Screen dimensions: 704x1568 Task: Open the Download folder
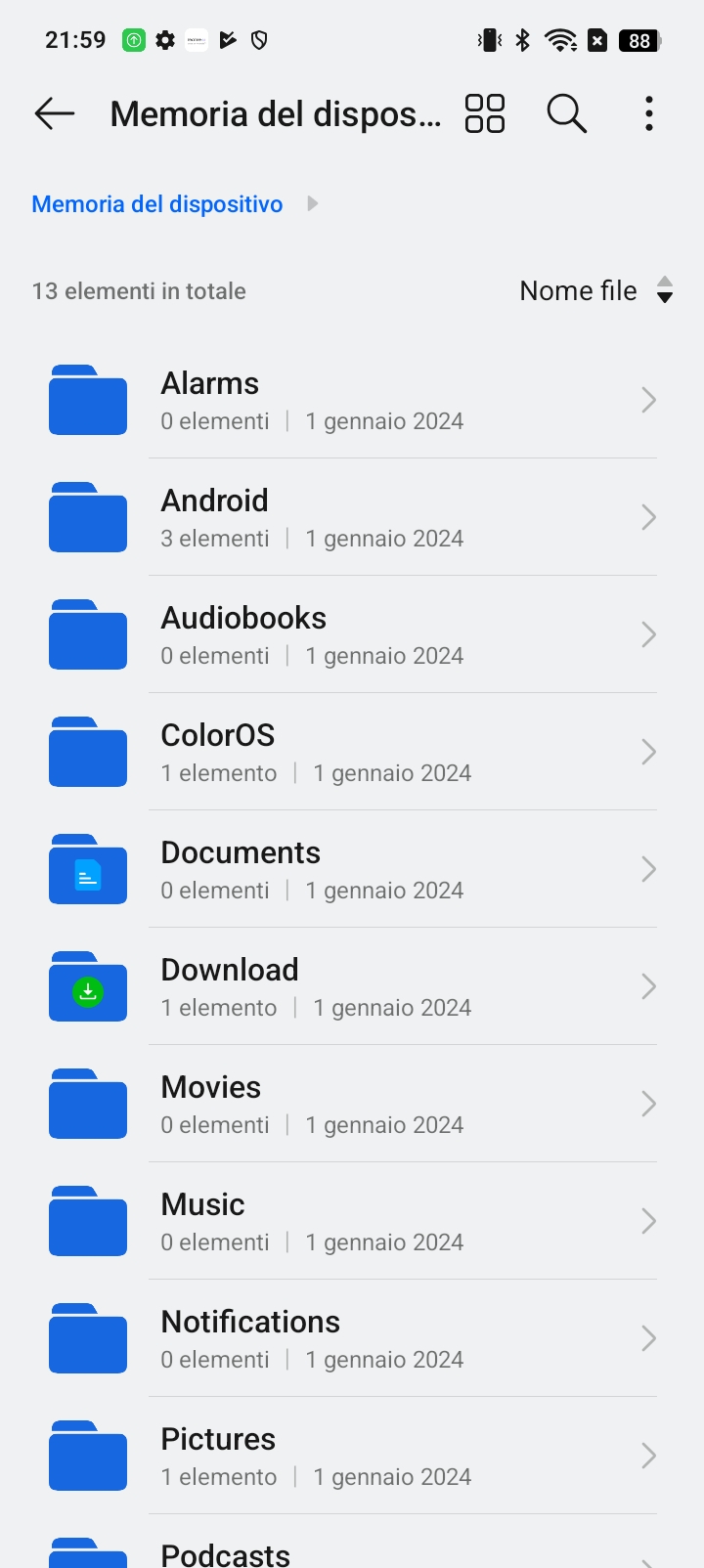pyautogui.click(x=352, y=986)
